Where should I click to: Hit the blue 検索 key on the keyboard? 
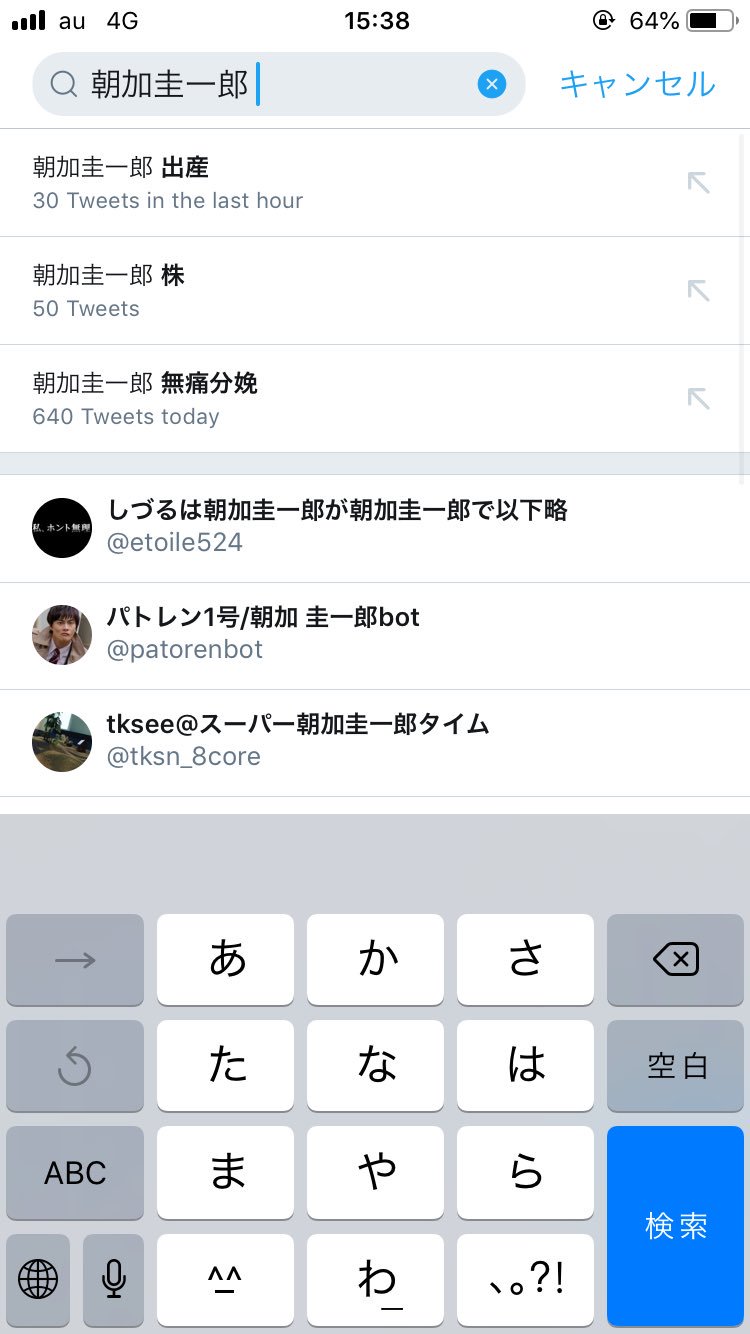pyautogui.click(x=675, y=1226)
